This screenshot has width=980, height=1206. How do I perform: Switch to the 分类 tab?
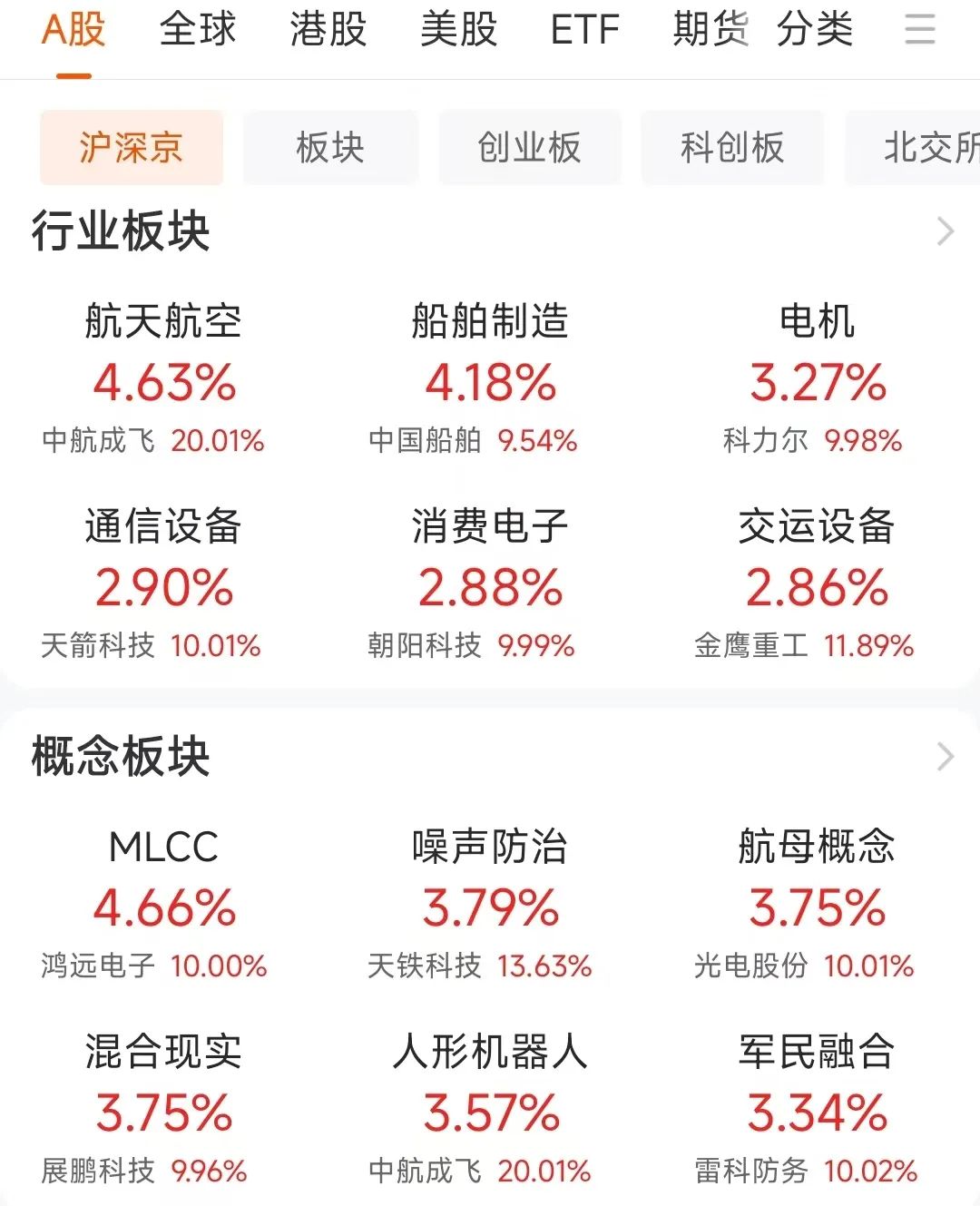[815, 30]
